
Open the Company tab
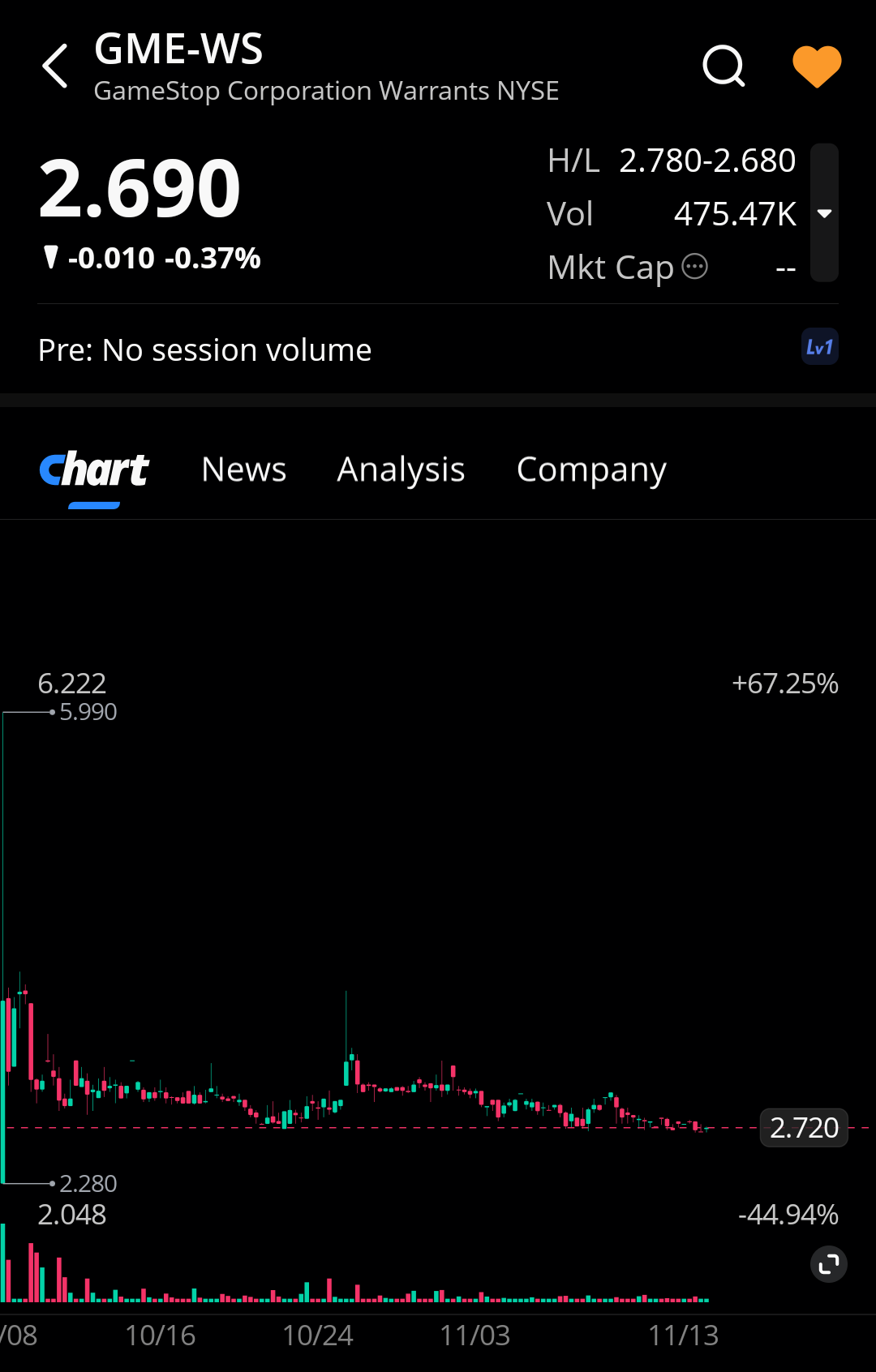coord(591,469)
